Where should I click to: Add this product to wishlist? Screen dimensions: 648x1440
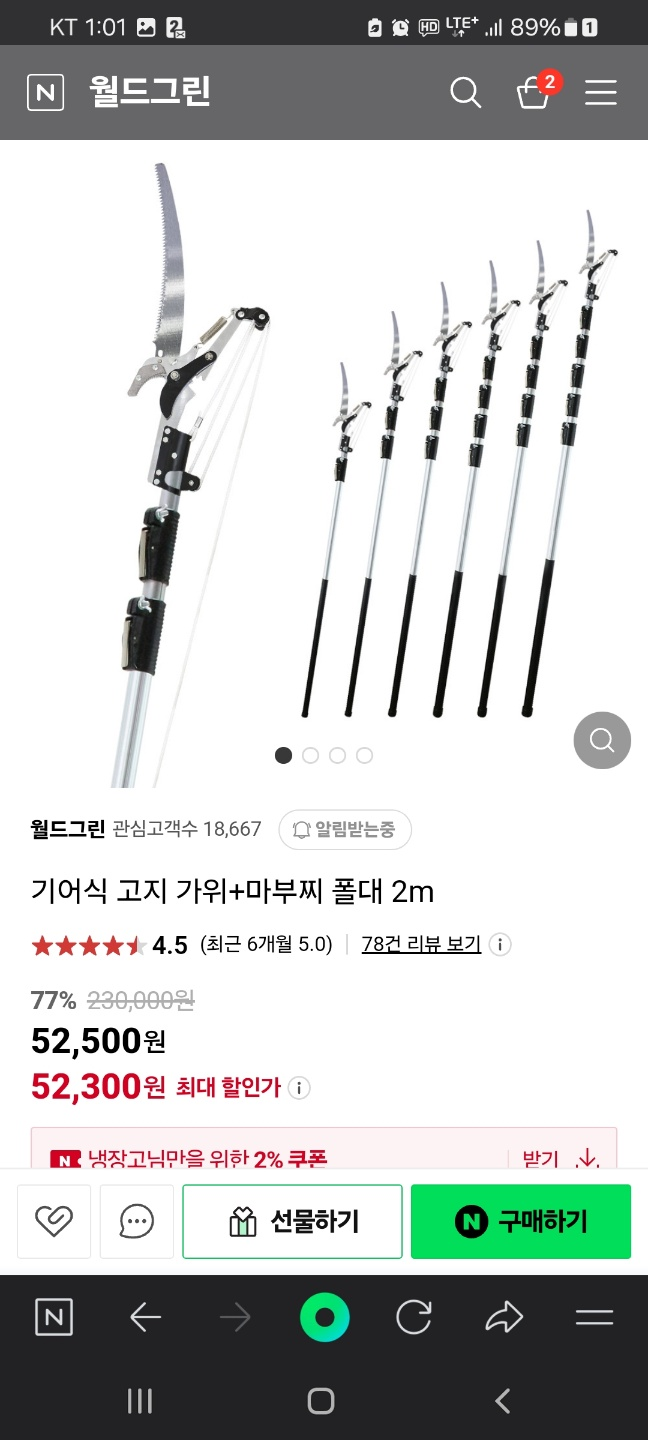pos(54,1221)
